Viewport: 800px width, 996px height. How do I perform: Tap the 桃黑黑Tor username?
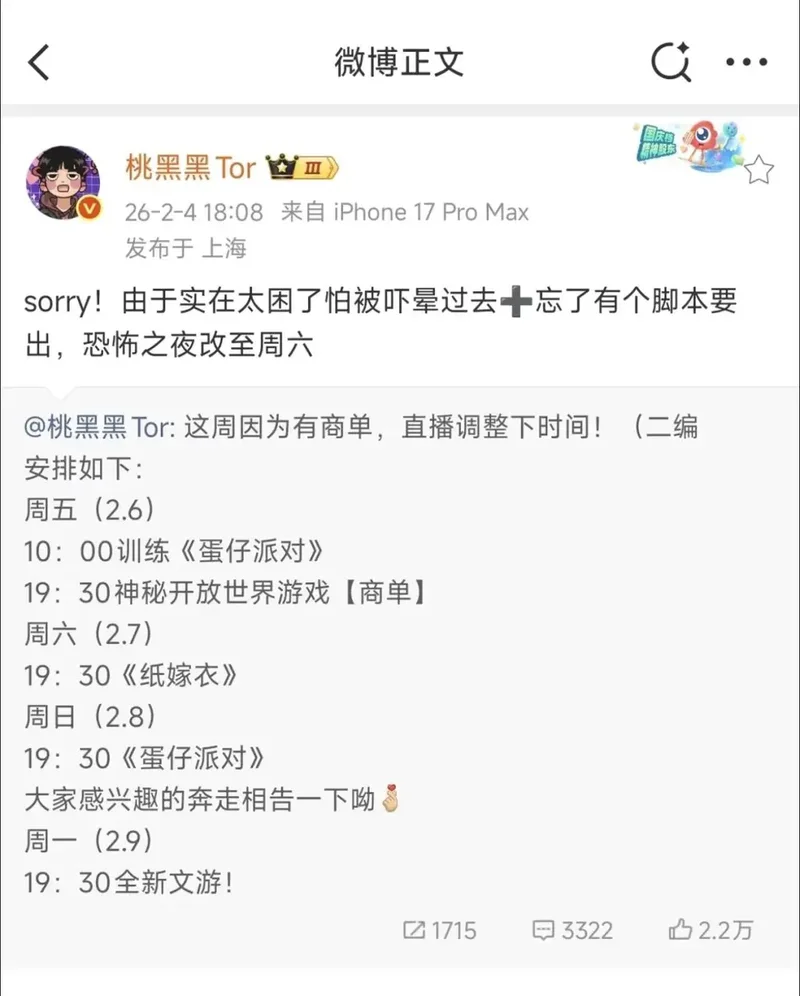pyautogui.click(x=190, y=167)
